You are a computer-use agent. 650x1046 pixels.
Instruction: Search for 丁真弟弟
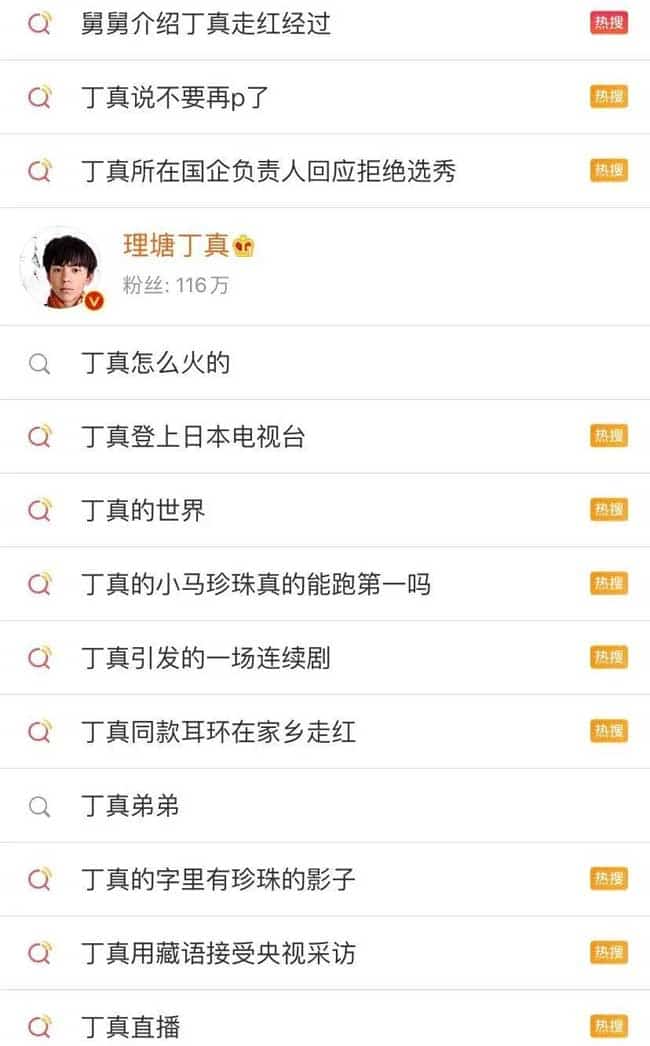tap(325, 806)
